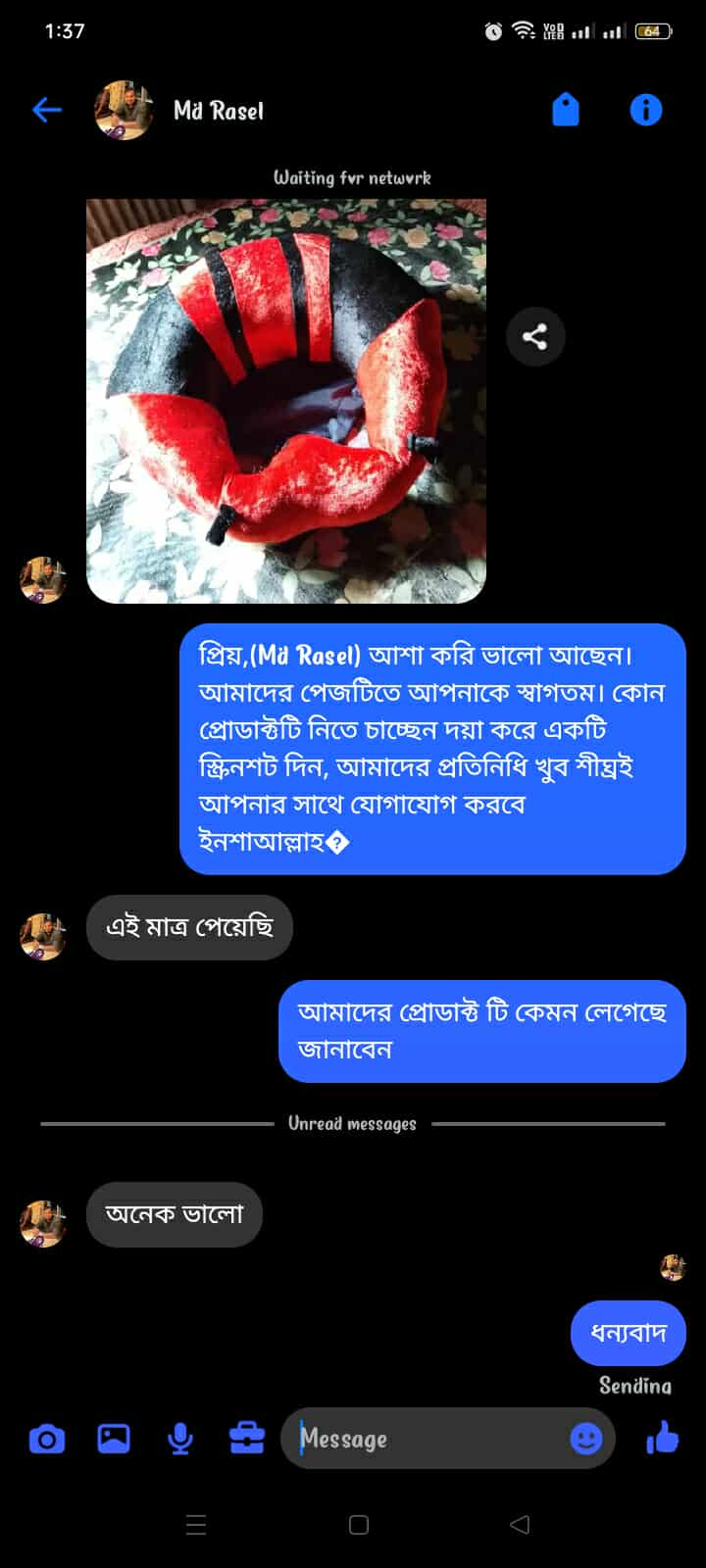This screenshot has height=1568, width=706.
Task: Share the red cushion photo
Action: [x=534, y=337]
